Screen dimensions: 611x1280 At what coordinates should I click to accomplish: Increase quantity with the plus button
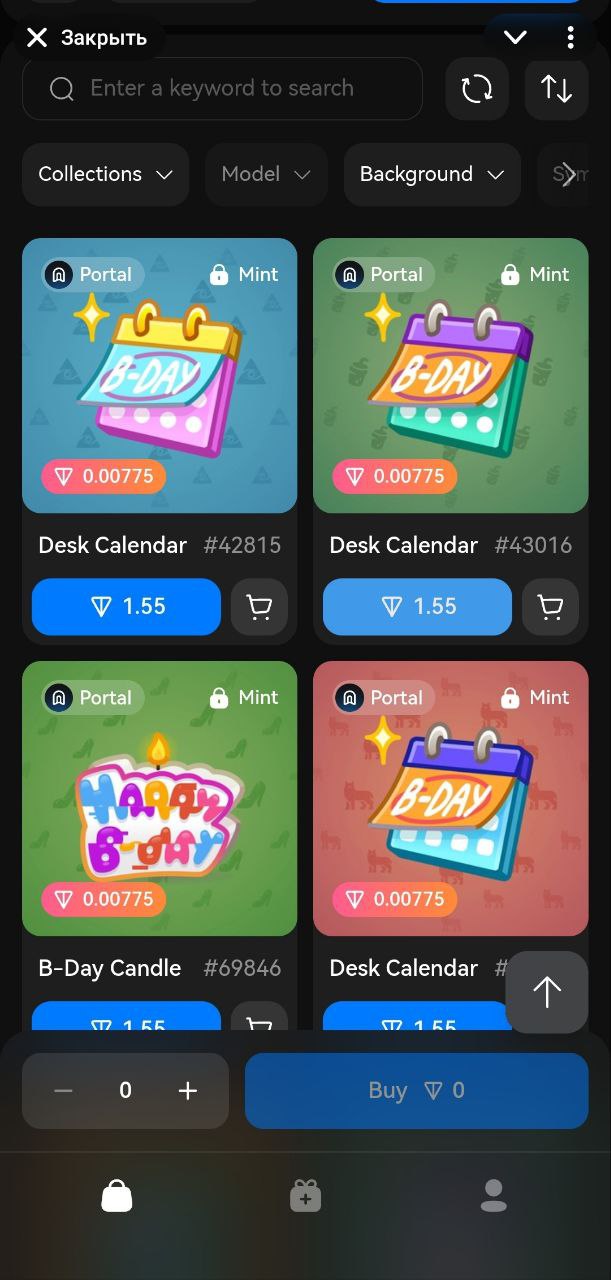coord(188,1091)
